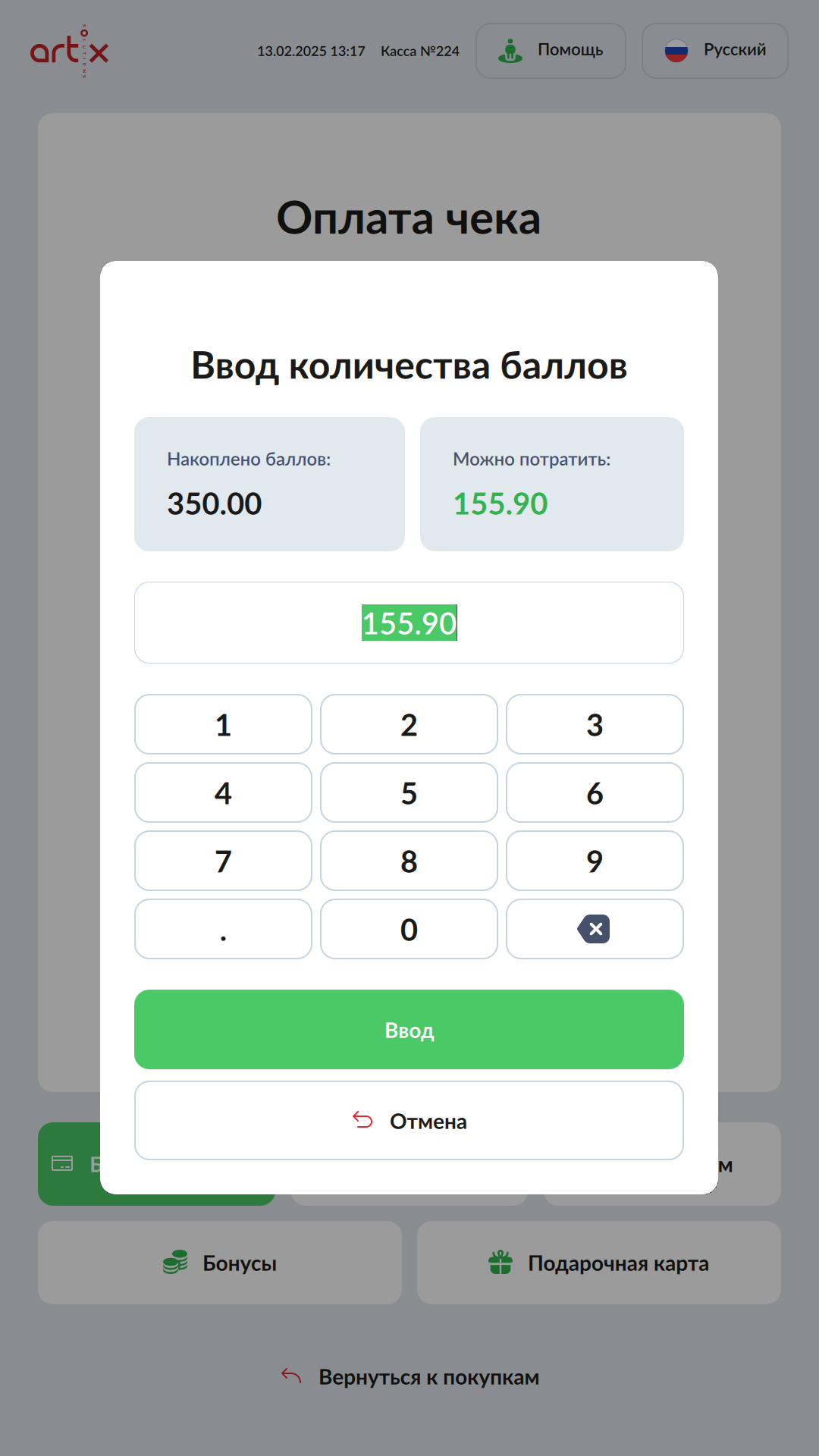Enter digit 6 on the keypad

point(595,792)
